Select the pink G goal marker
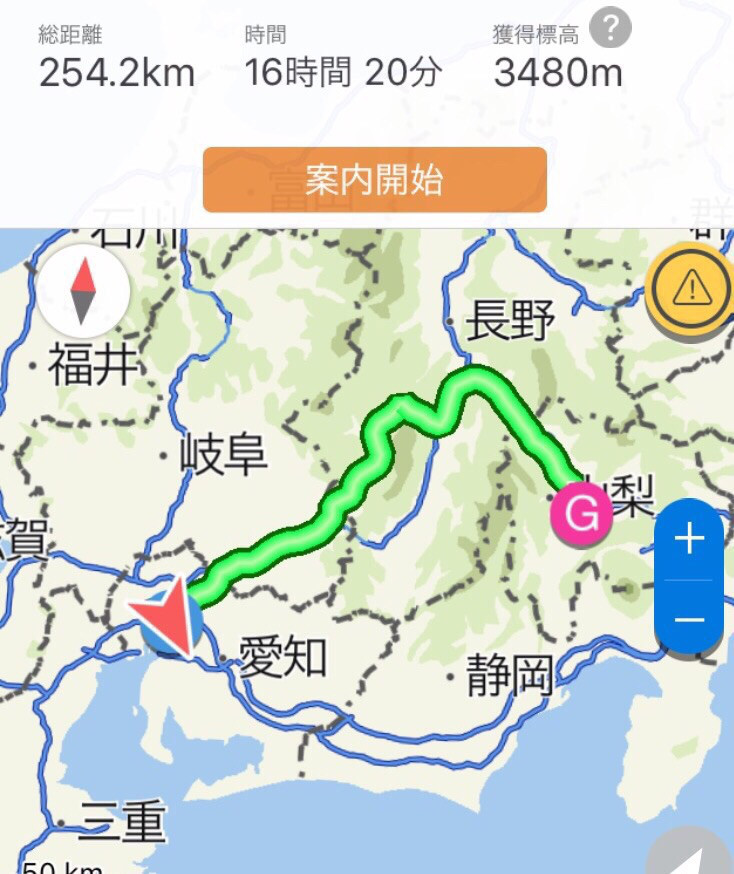Image resolution: width=734 pixels, height=874 pixels. (581, 515)
